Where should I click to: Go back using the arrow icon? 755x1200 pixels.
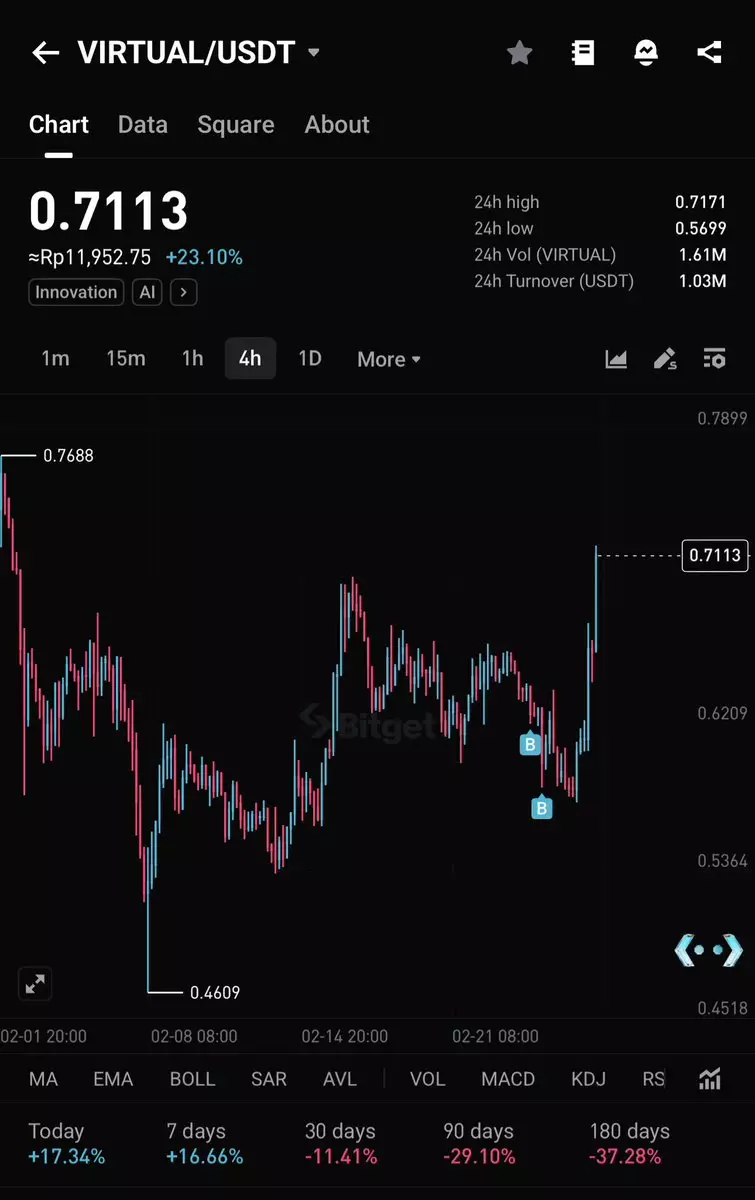click(46, 53)
